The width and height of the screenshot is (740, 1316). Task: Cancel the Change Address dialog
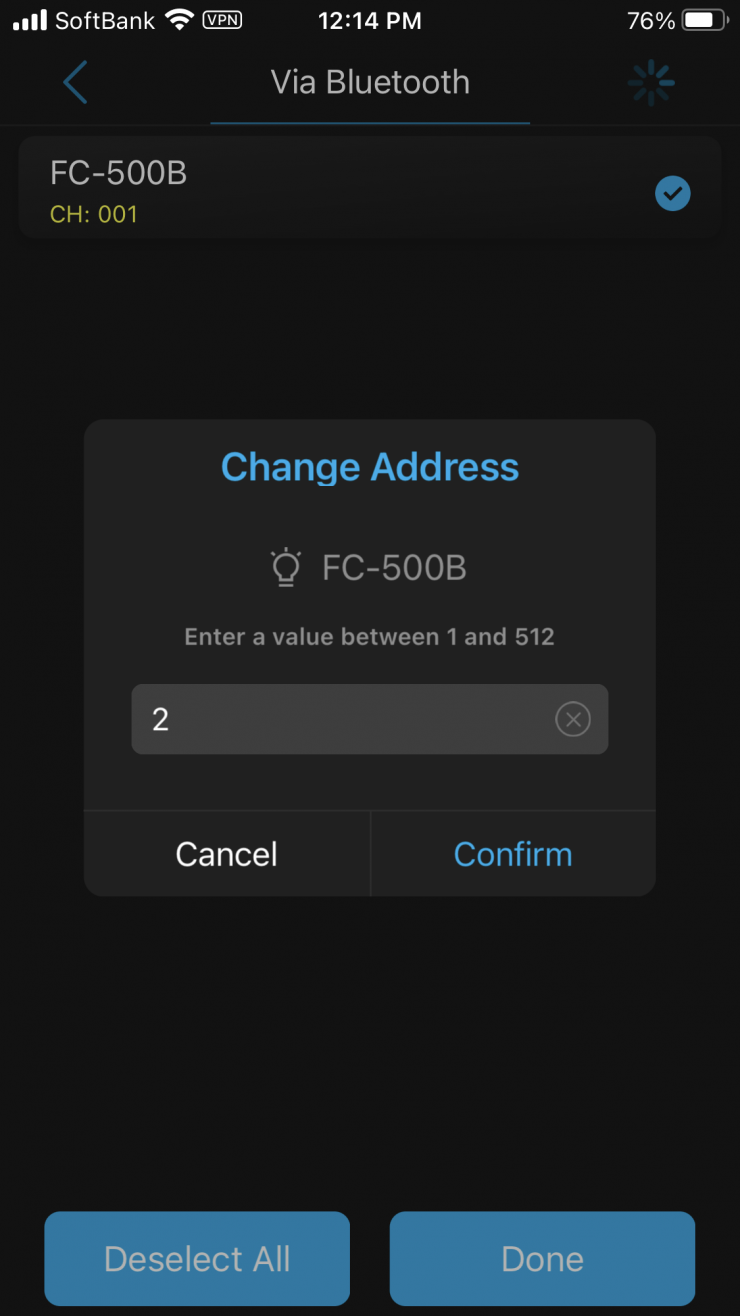[227, 854]
